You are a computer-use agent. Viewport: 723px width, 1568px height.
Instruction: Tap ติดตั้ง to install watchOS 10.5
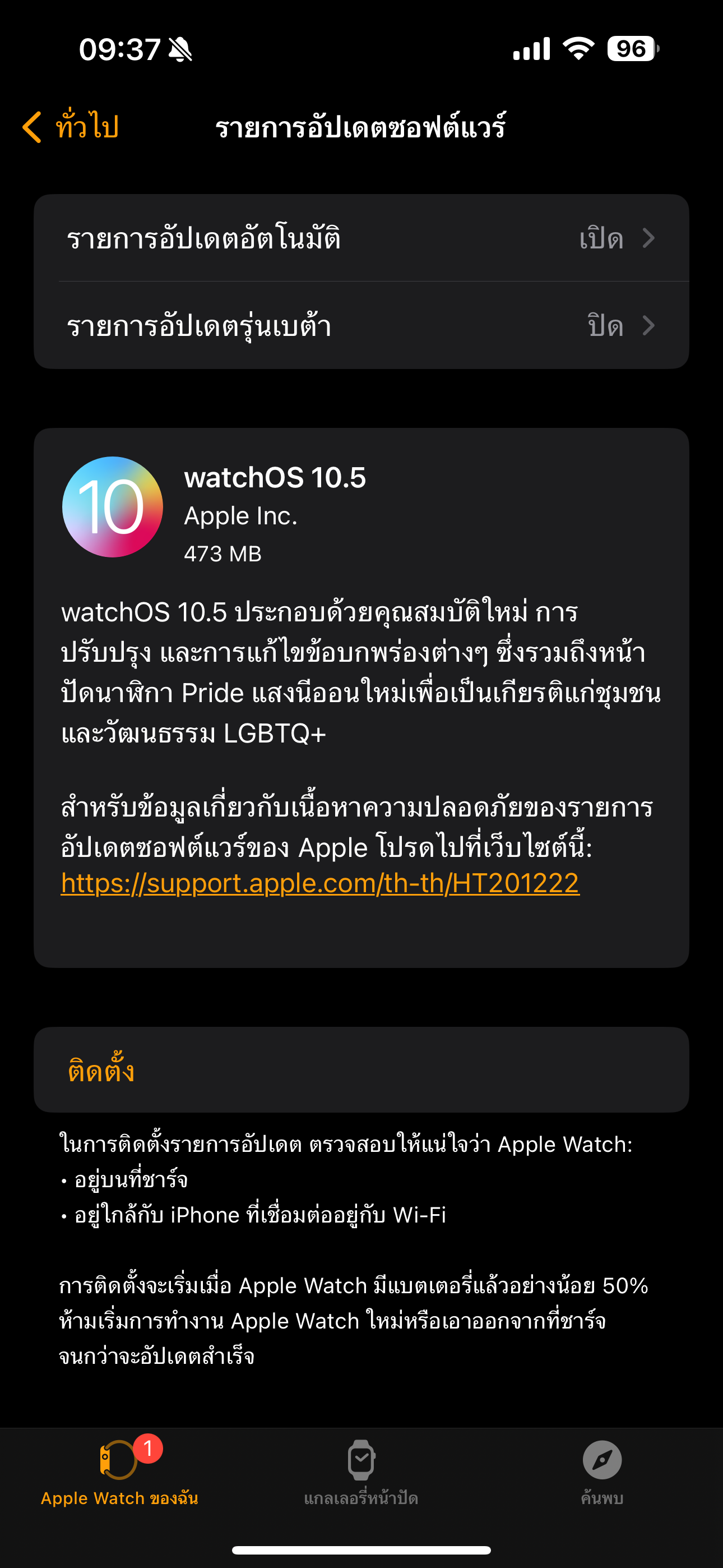(101, 1070)
